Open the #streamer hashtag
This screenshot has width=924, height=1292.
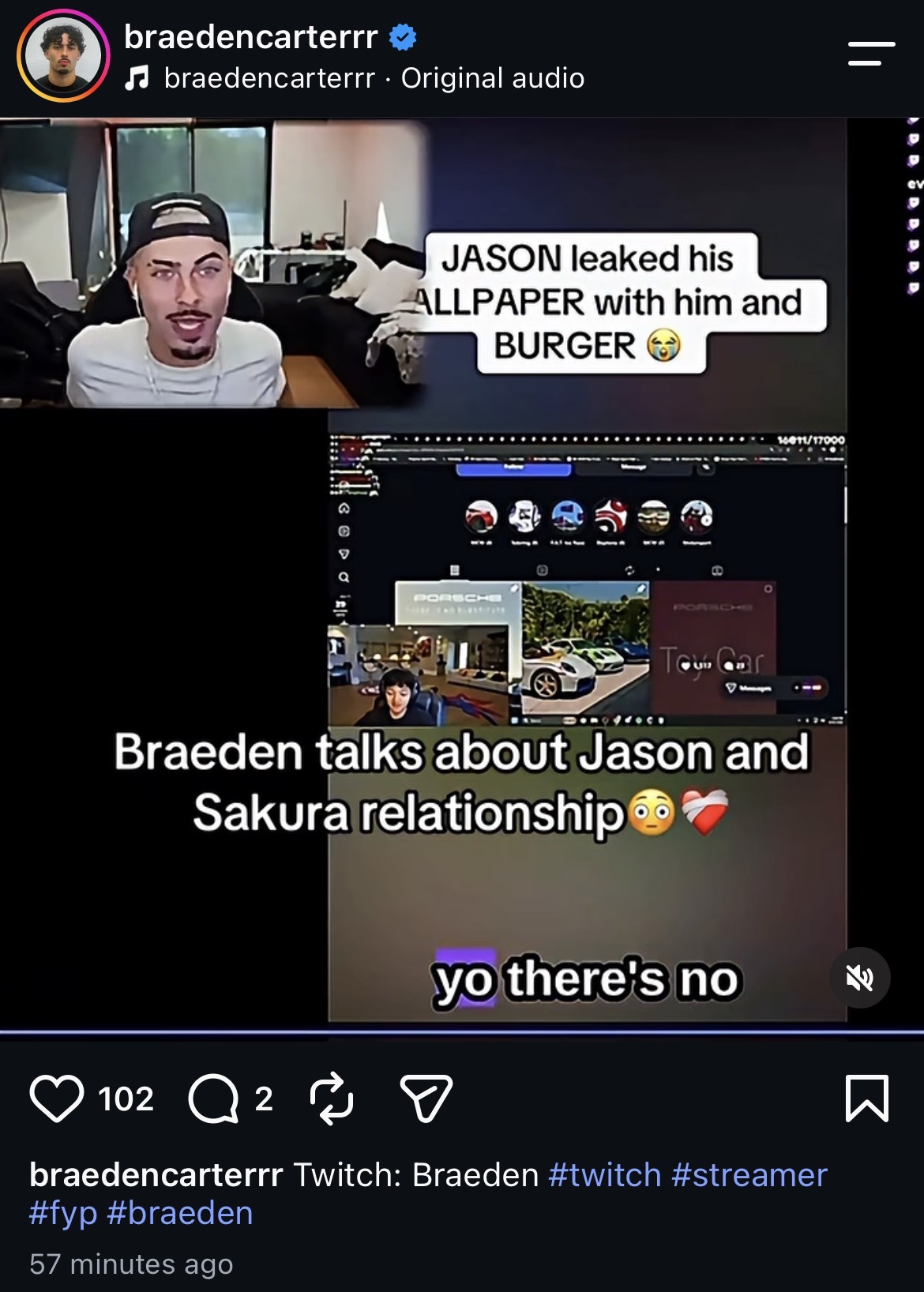click(x=749, y=1174)
